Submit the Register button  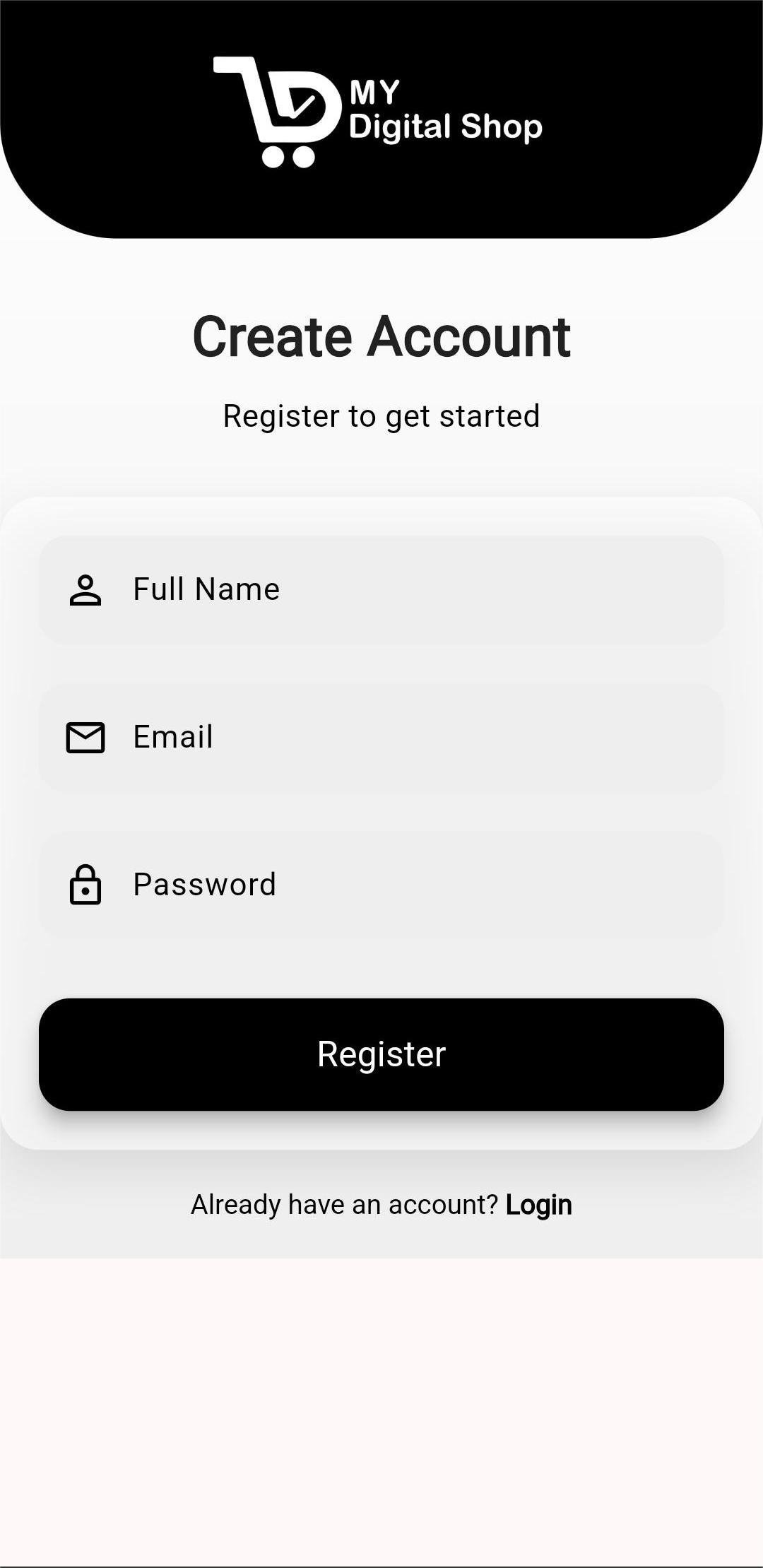(381, 1054)
